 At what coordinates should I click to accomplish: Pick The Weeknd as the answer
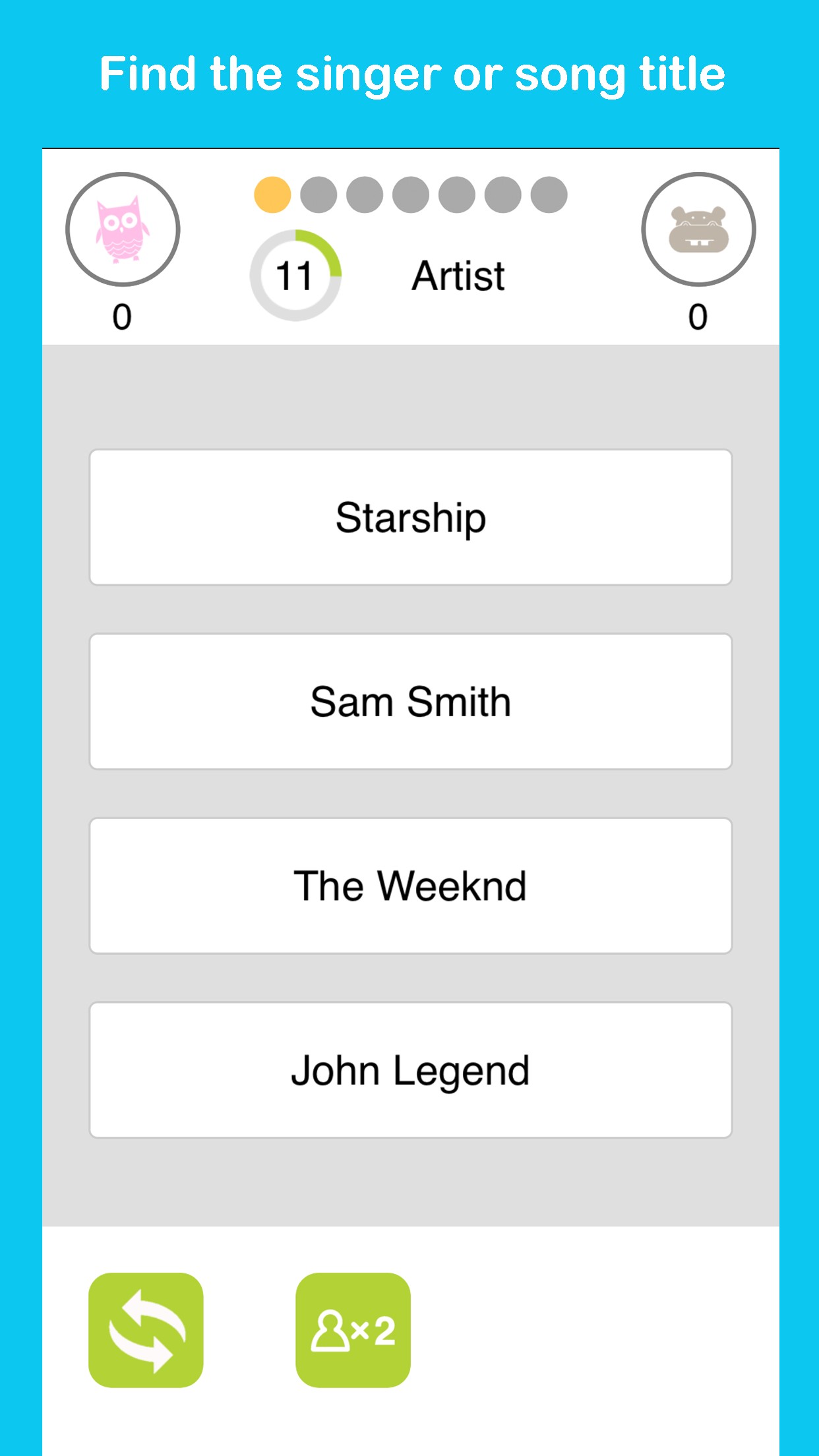(x=410, y=886)
